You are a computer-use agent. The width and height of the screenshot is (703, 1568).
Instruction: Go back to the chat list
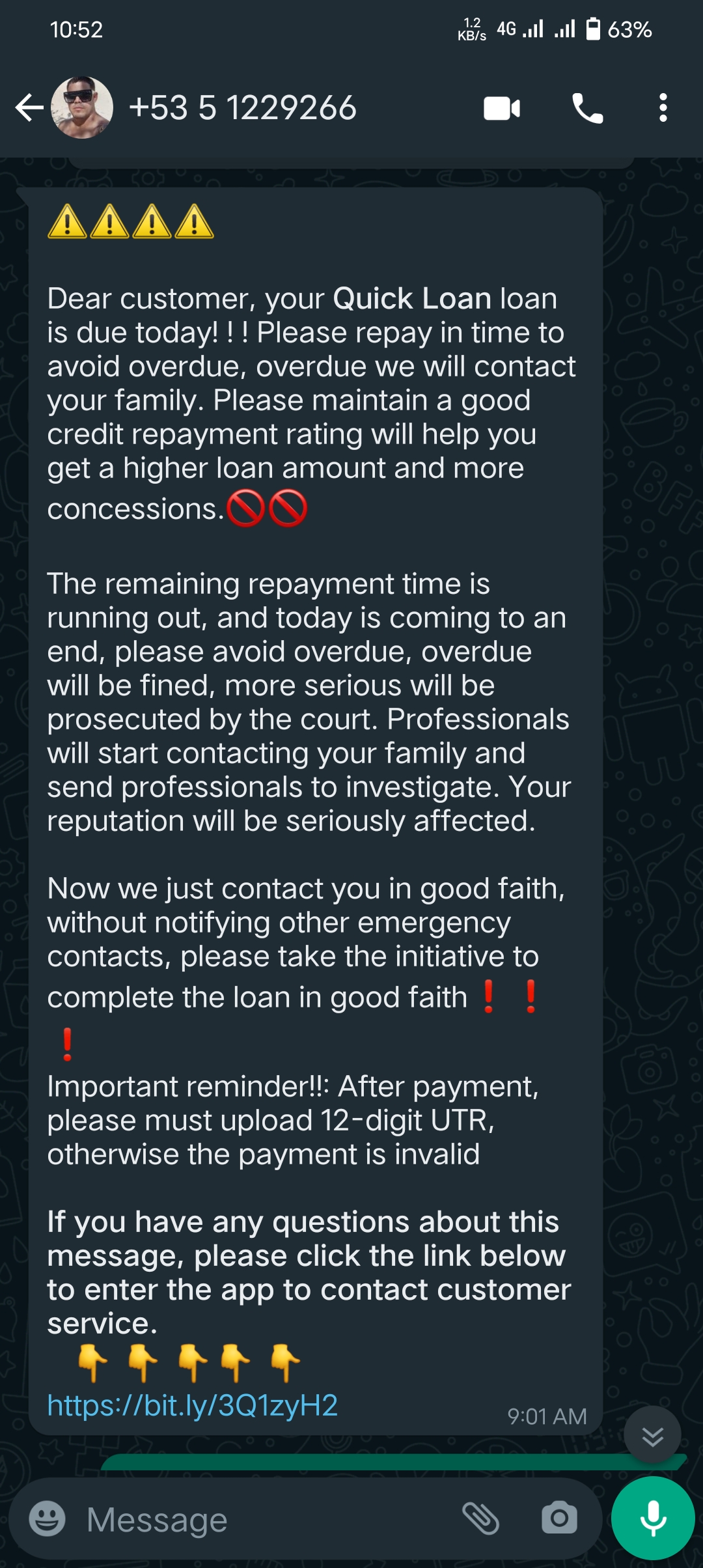(x=29, y=108)
